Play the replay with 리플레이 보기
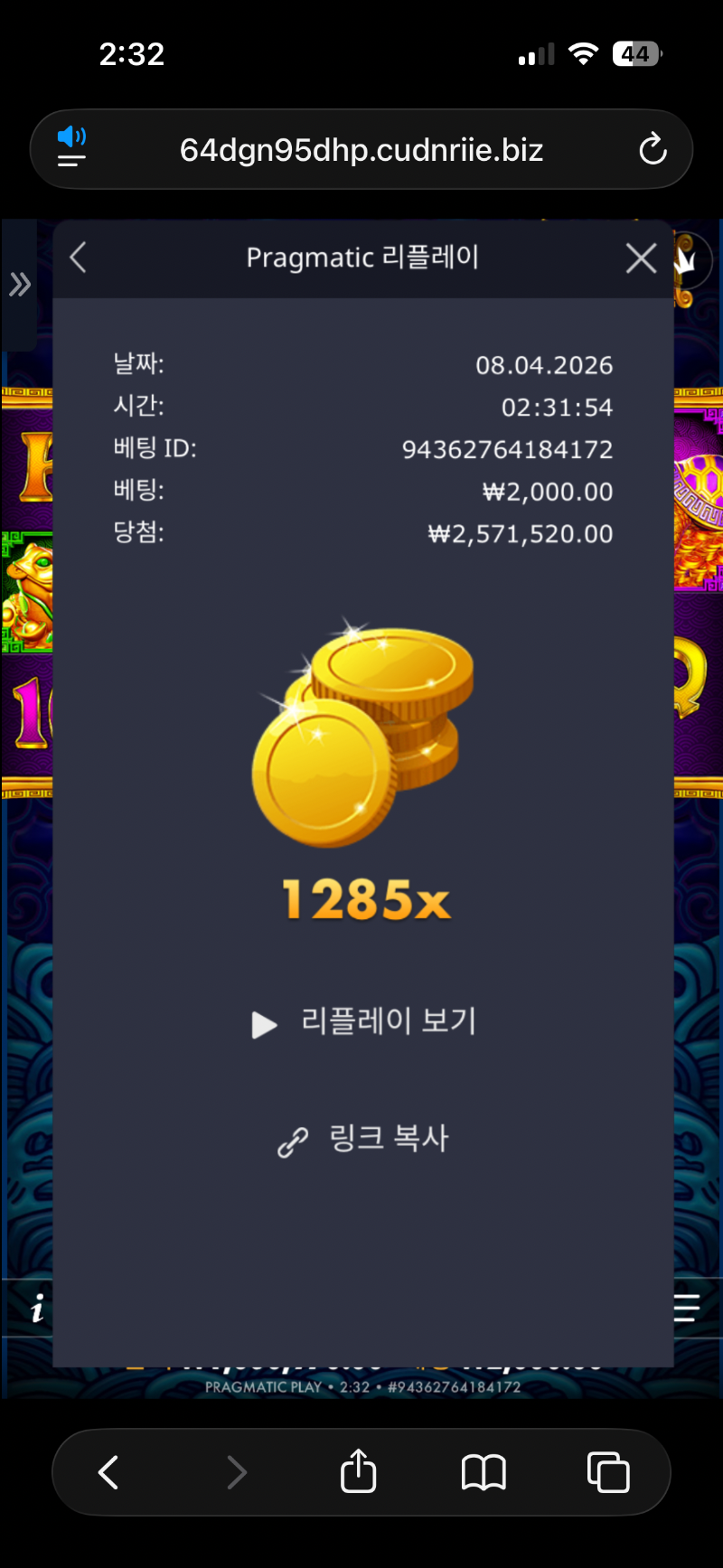 click(363, 1023)
